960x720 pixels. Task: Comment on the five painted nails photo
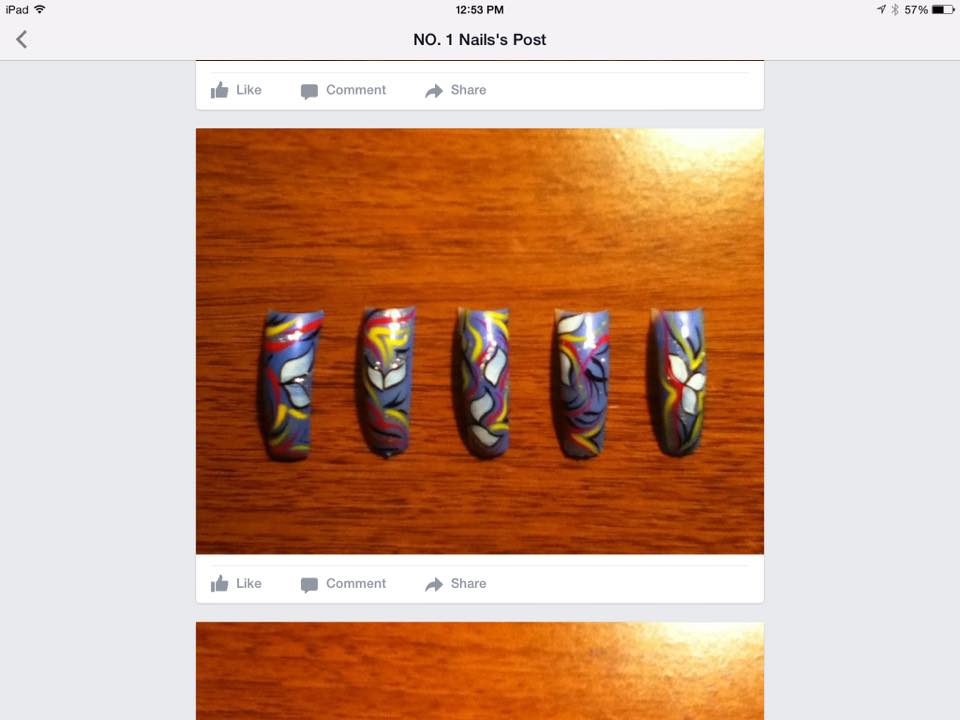343,584
